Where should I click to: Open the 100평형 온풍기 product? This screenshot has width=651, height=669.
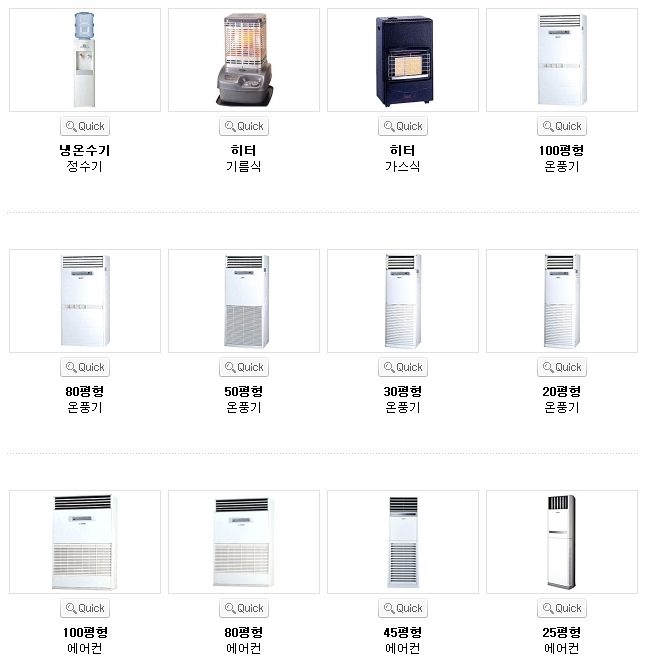click(562, 60)
